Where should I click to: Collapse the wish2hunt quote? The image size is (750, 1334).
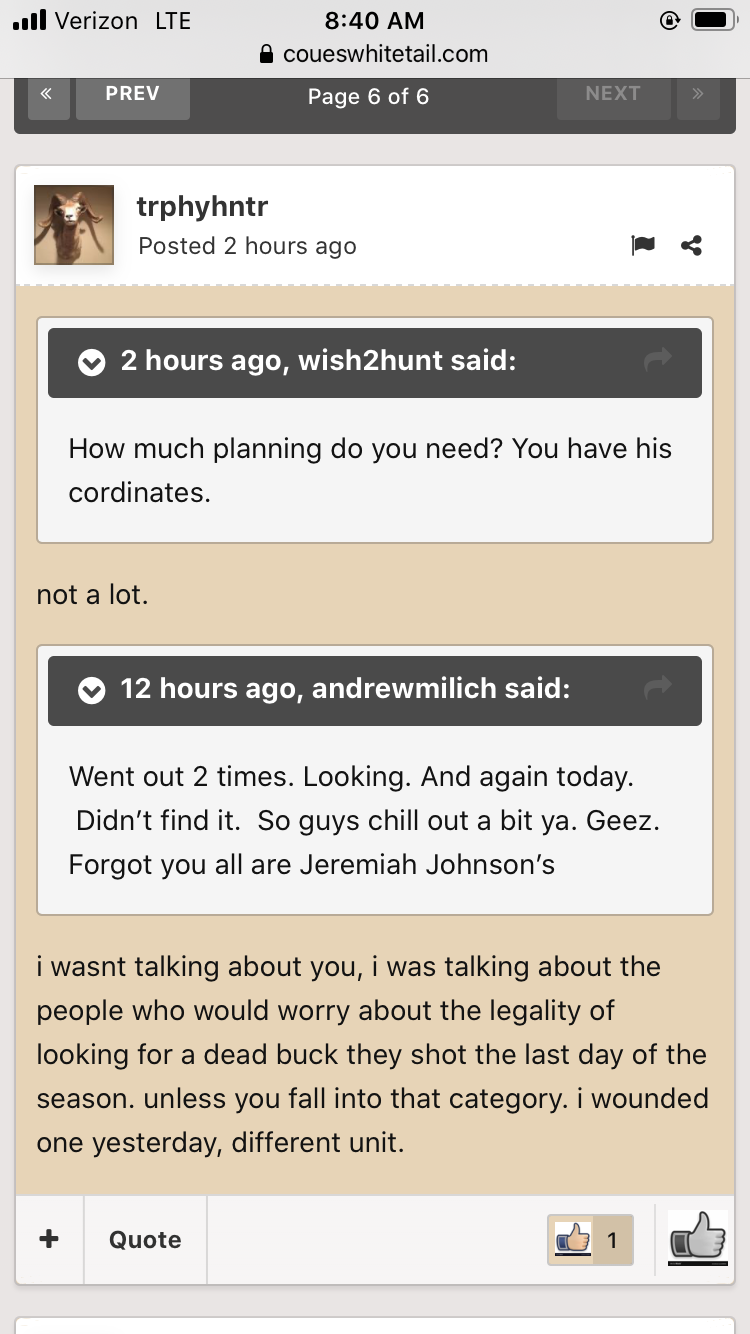tap(92, 362)
